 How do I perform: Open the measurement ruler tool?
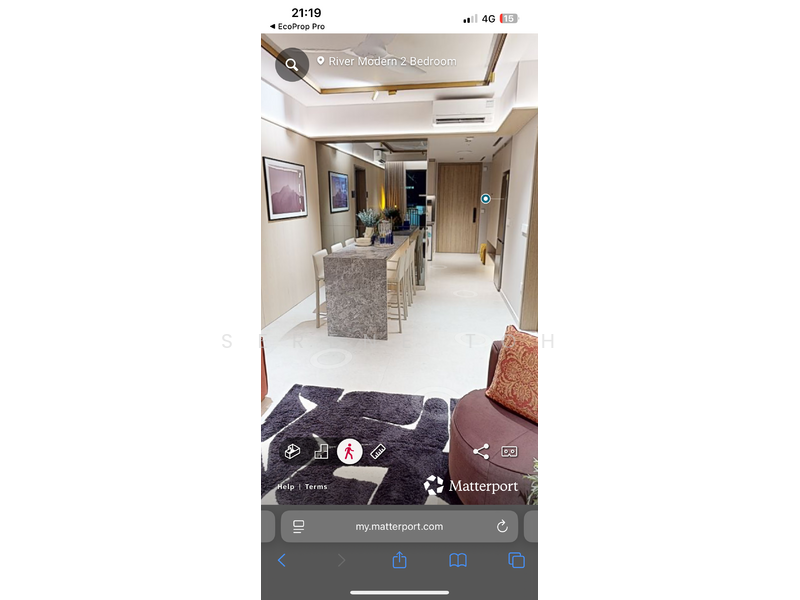[378, 451]
